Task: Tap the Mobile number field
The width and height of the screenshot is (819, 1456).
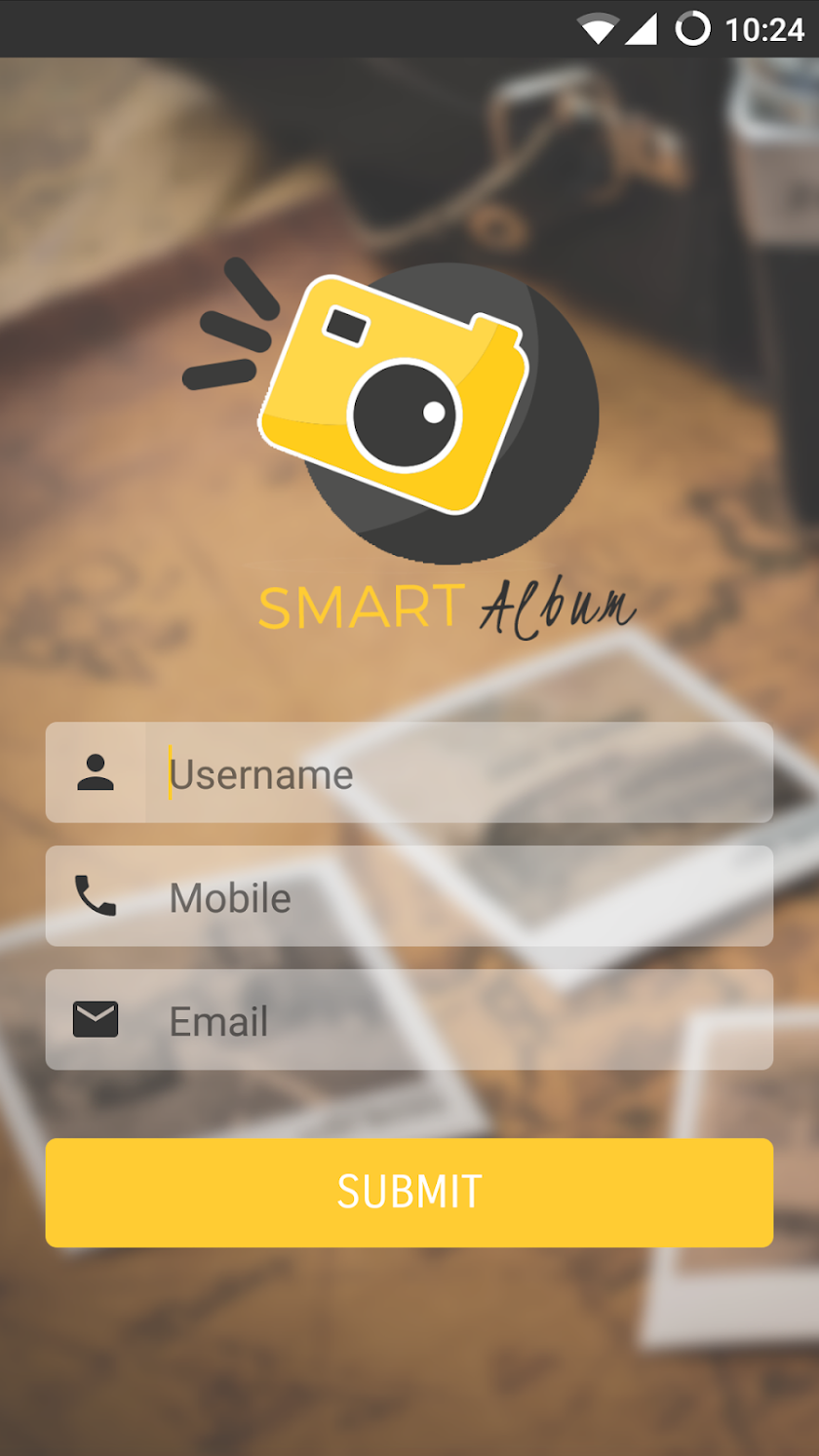Action: coord(458,896)
